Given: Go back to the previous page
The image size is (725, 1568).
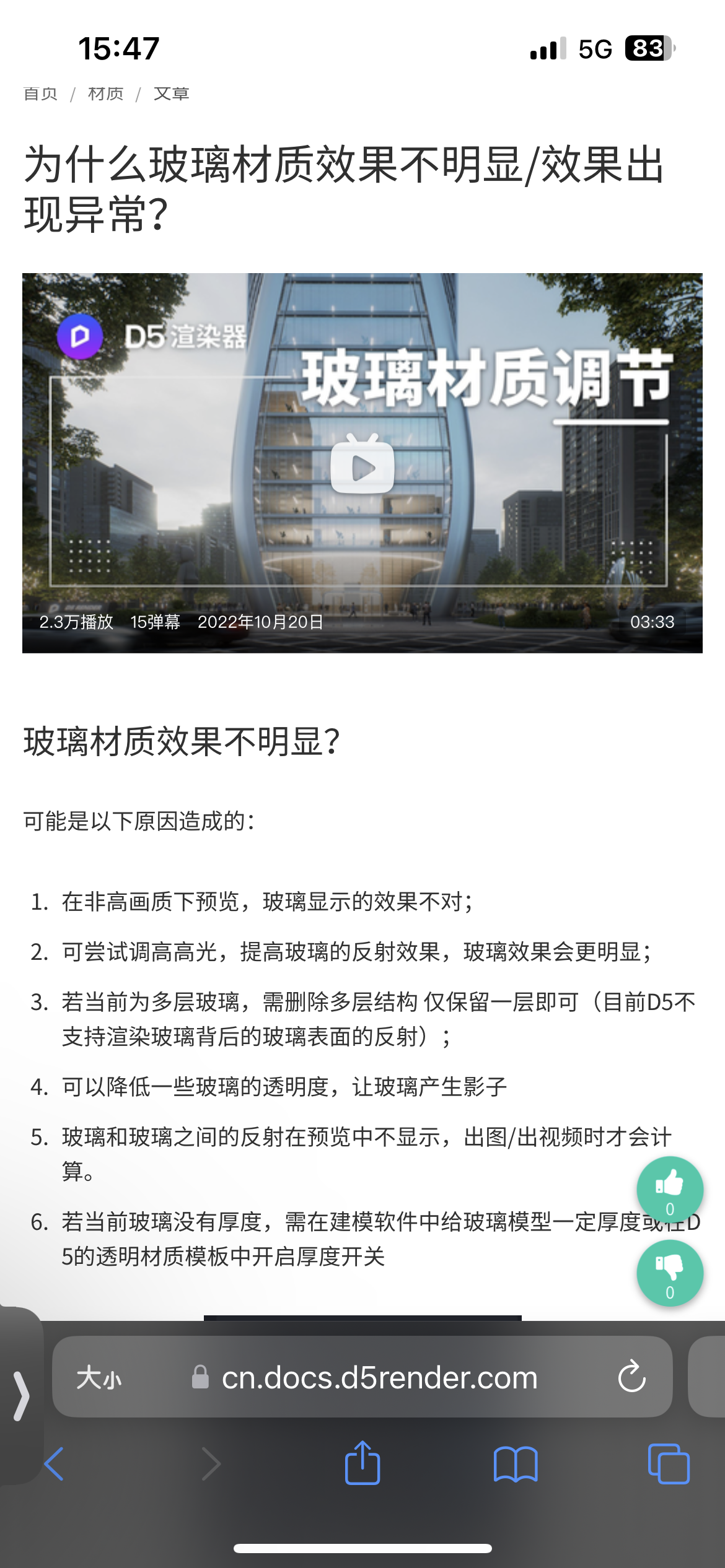Looking at the screenshot, I should tap(54, 1465).
